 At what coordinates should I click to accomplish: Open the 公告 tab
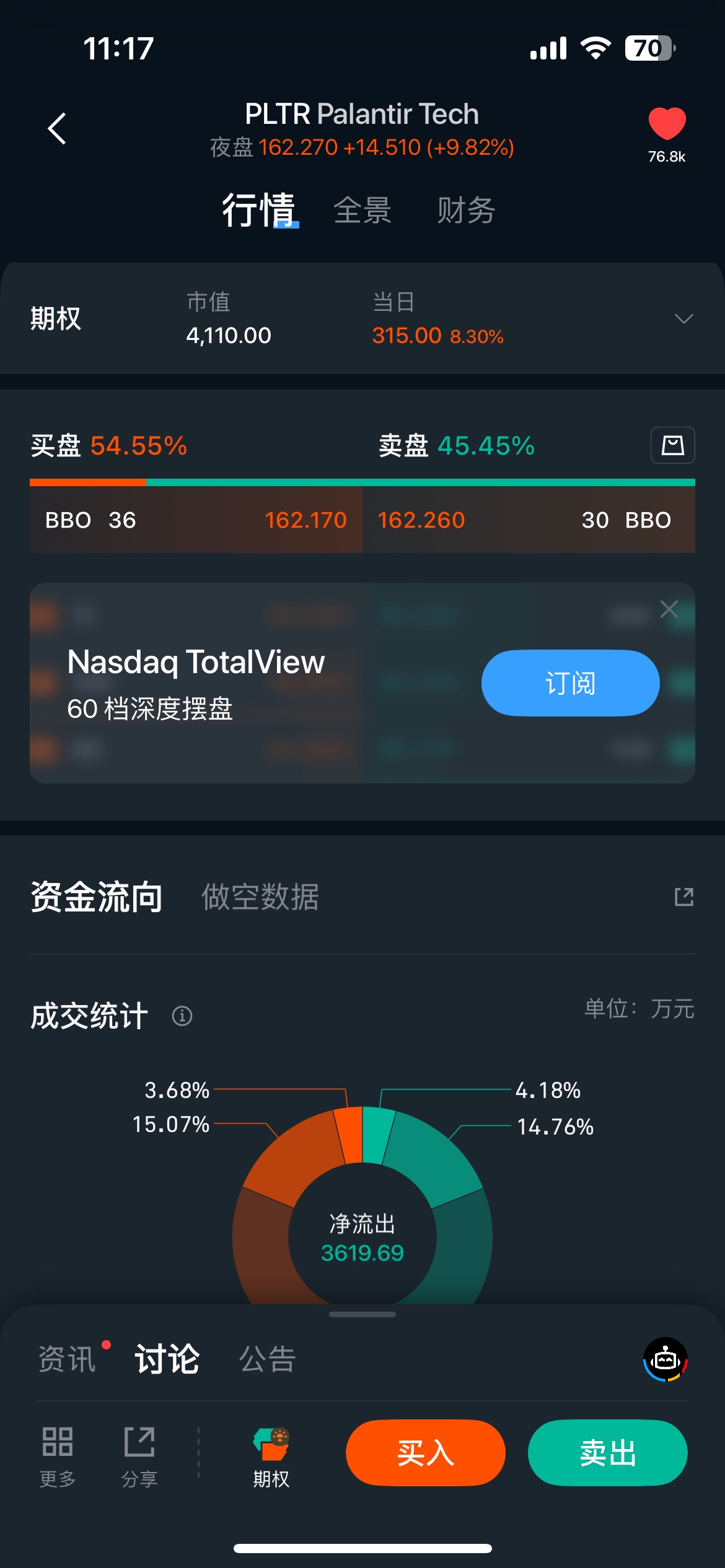pos(268,1359)
